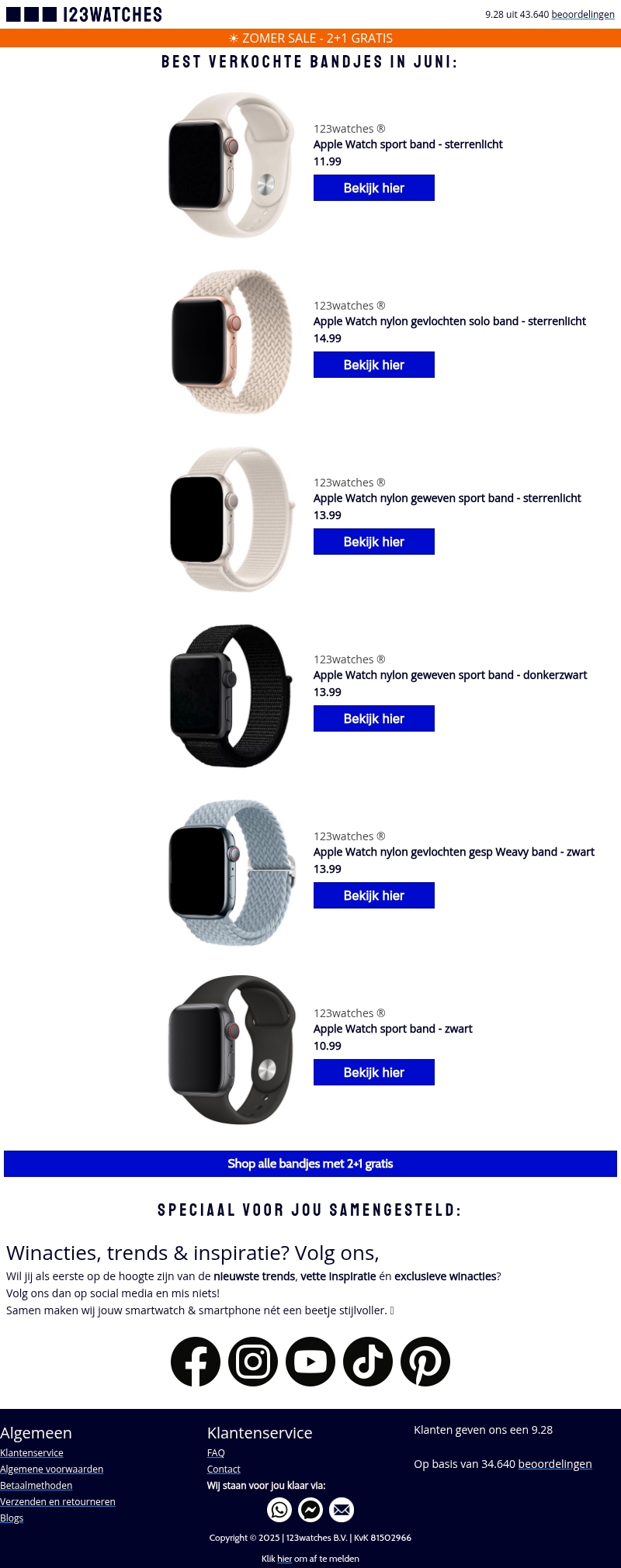Open Verzenden en retourneren
This screenshot has height=1568, width=621.
pos(57,1502)
